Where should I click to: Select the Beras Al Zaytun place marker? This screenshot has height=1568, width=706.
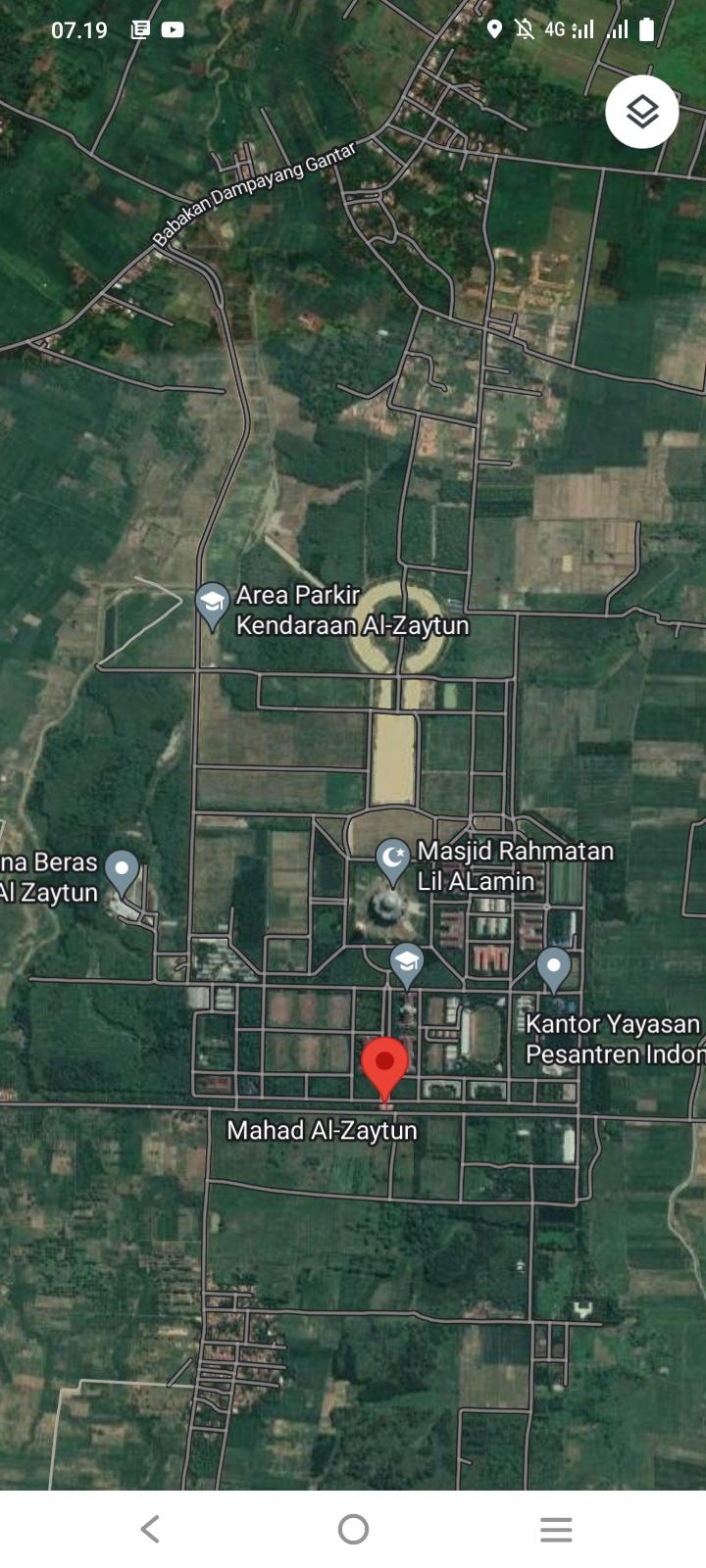point(123,872)
